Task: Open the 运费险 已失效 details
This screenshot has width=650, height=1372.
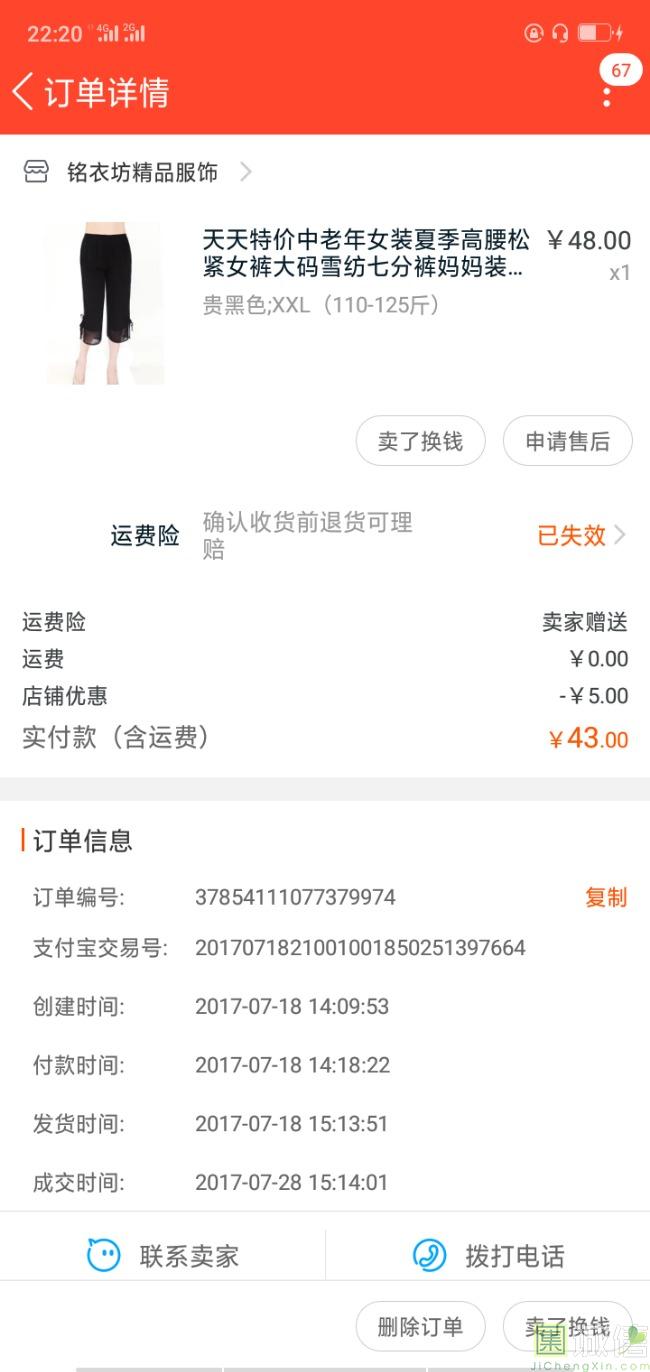Action: coord(582,535)
